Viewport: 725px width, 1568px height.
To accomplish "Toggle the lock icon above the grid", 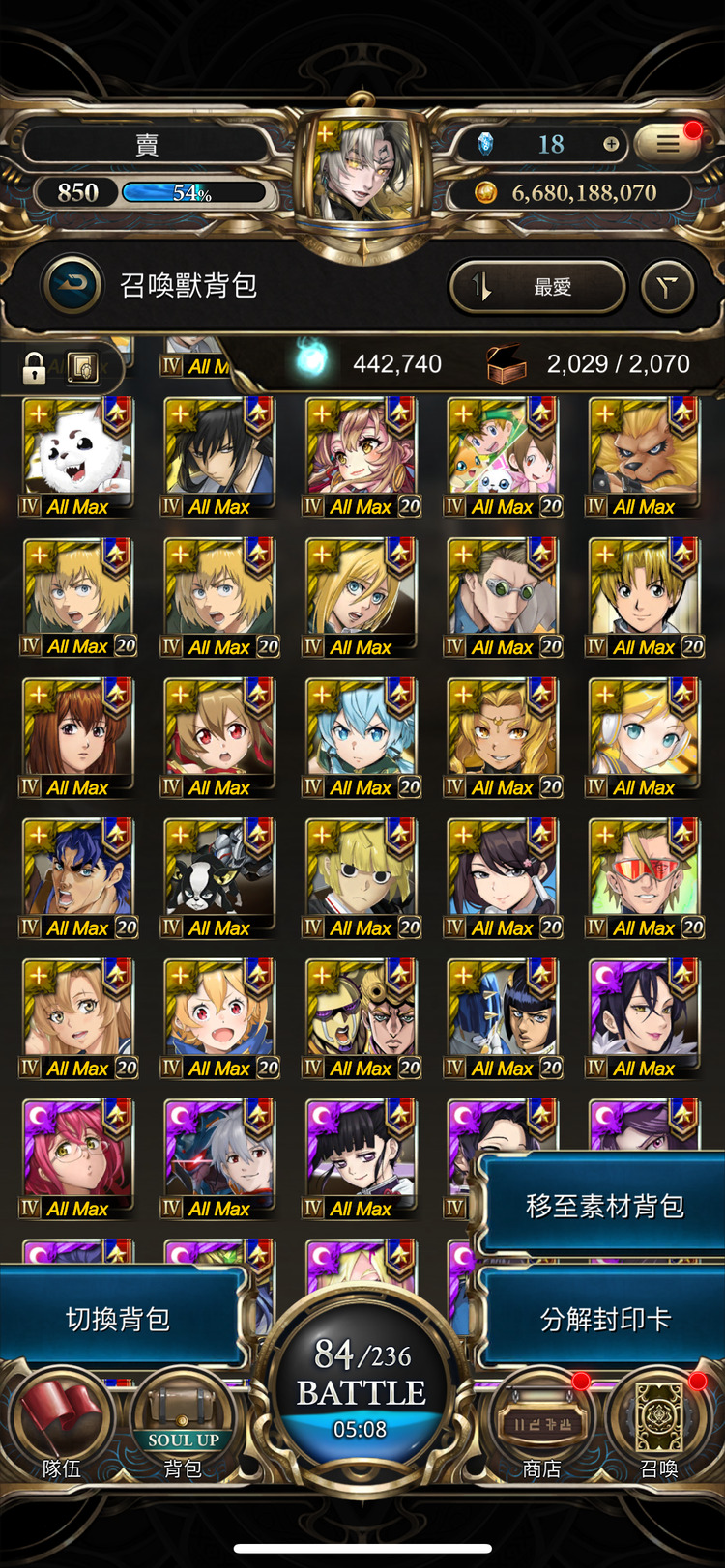I will point(35,367).
